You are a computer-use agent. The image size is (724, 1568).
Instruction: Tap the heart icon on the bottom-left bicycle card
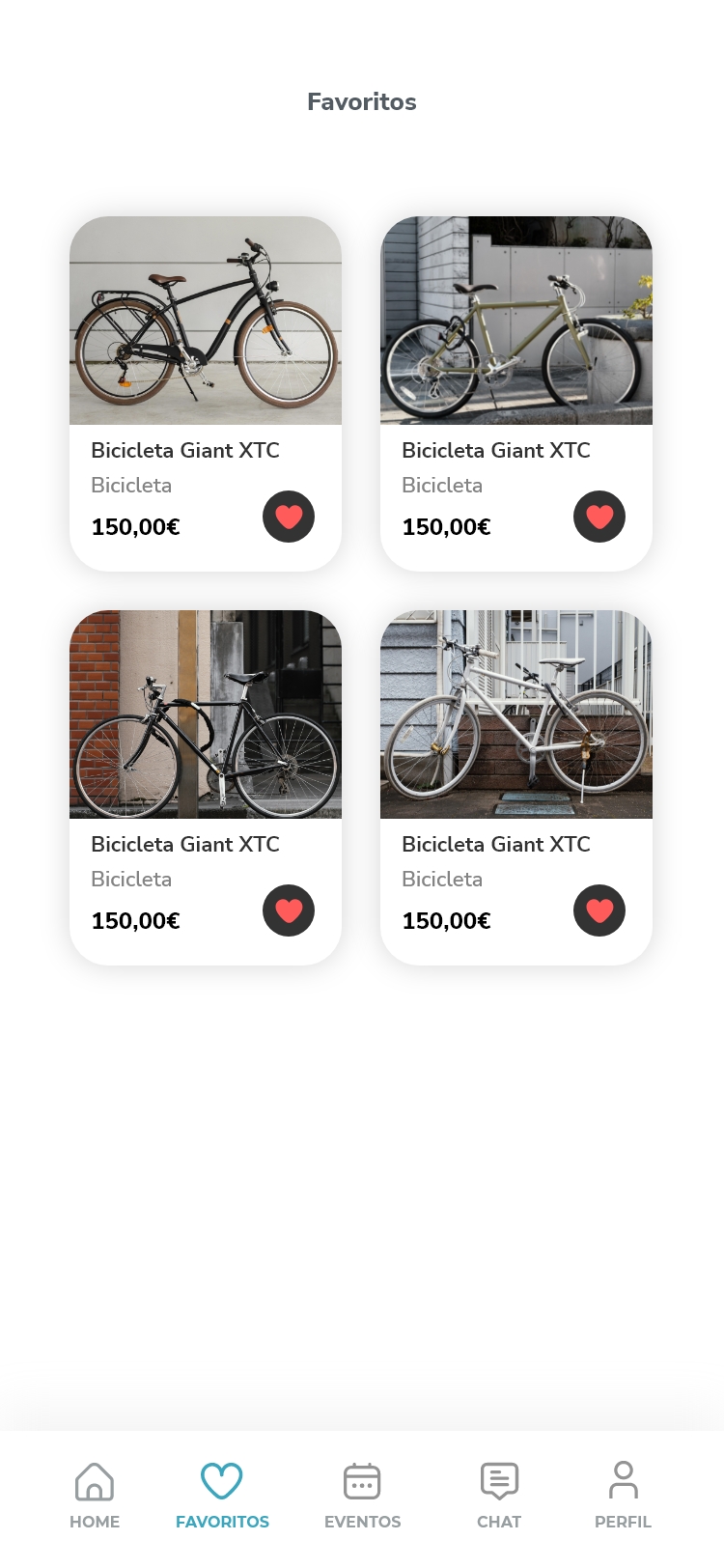click(x=289, y=910)
